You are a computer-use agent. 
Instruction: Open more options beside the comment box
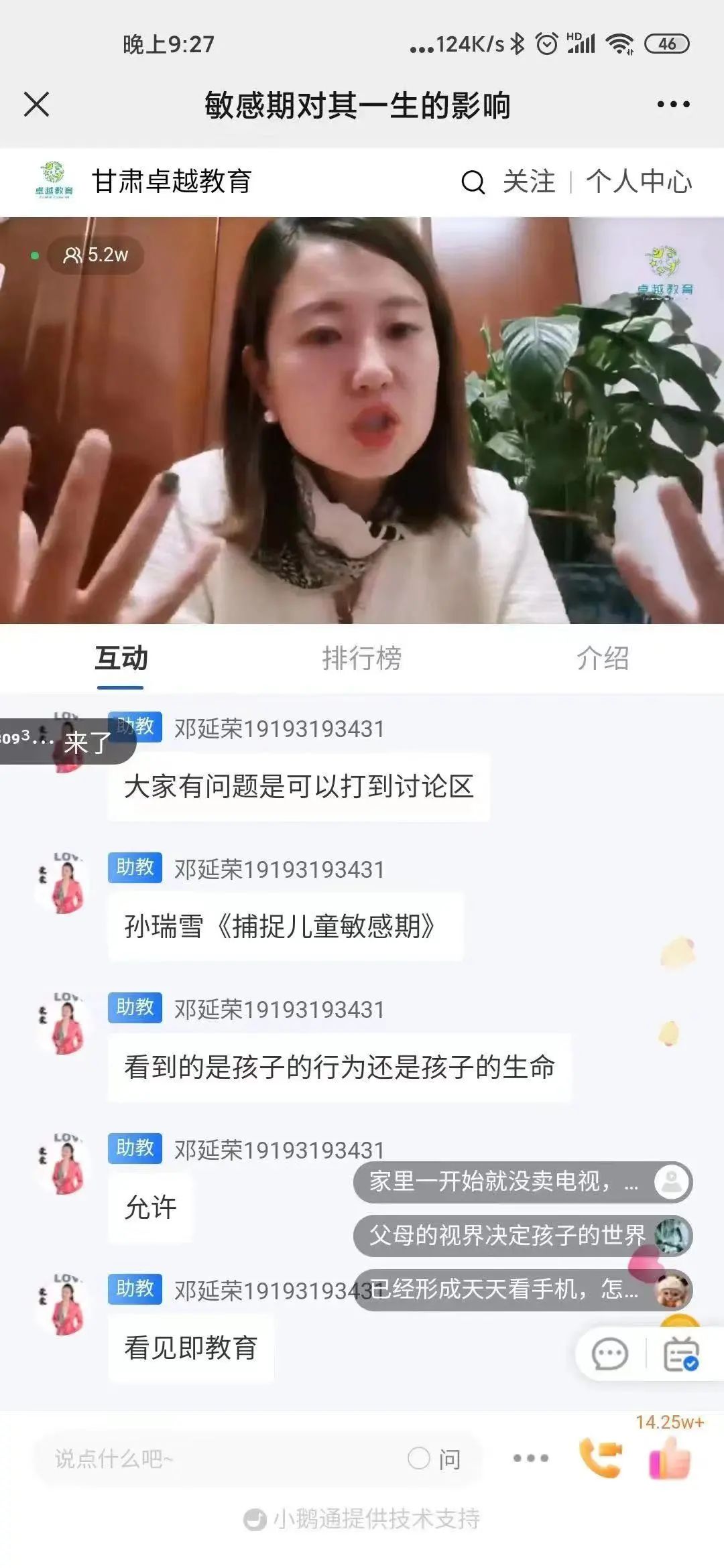(x=530, y=1458)
